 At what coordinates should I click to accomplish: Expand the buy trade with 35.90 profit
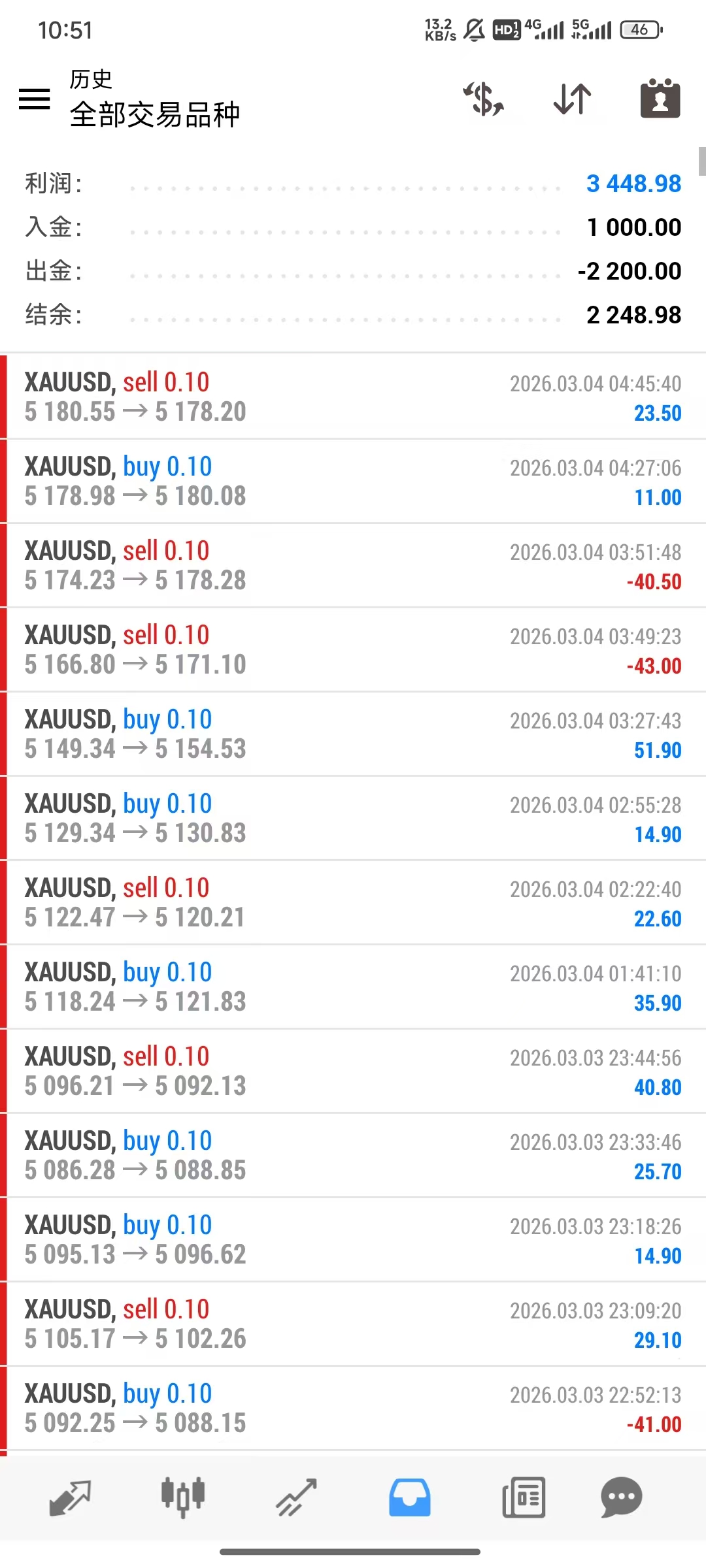point(353,987)
